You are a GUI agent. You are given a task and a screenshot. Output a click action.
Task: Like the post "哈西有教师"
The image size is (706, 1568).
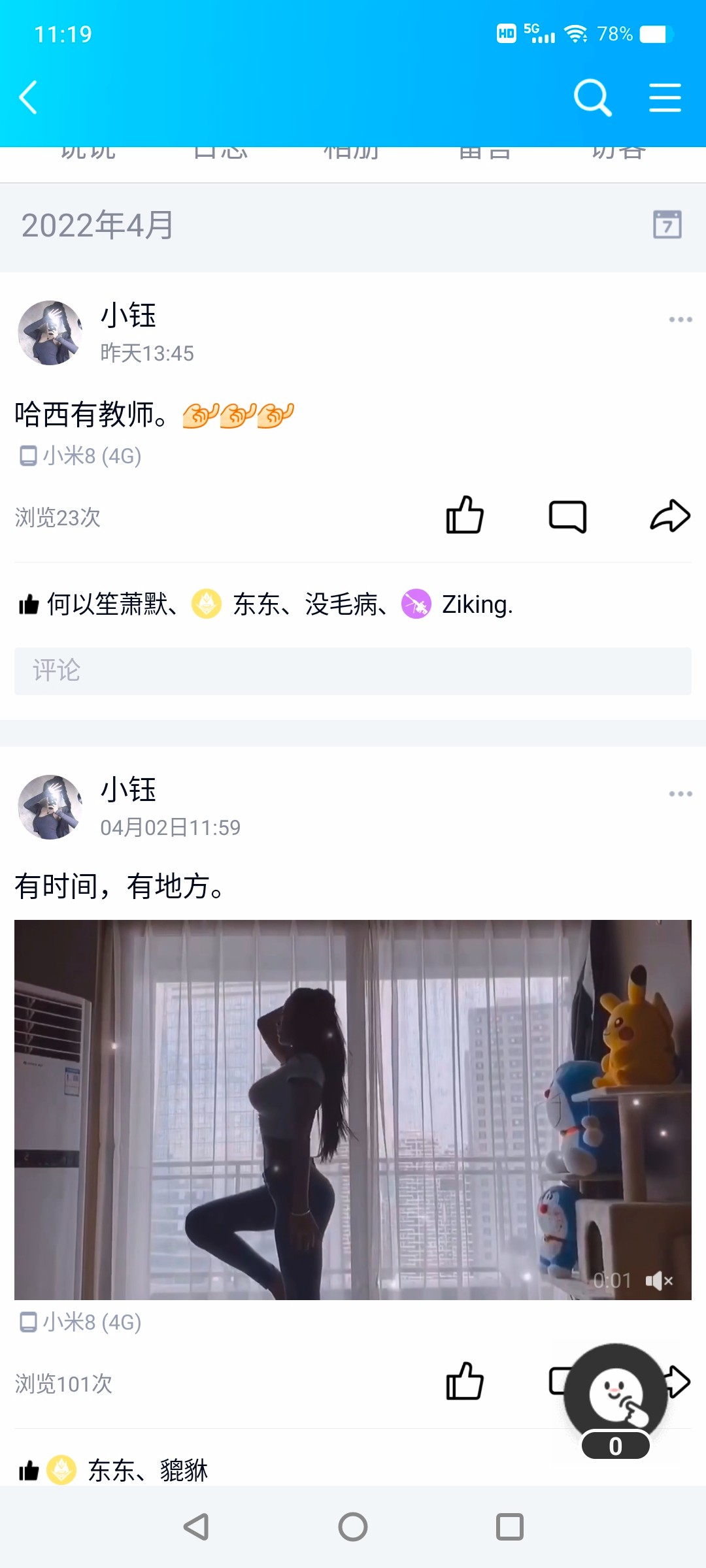(465, 515)
